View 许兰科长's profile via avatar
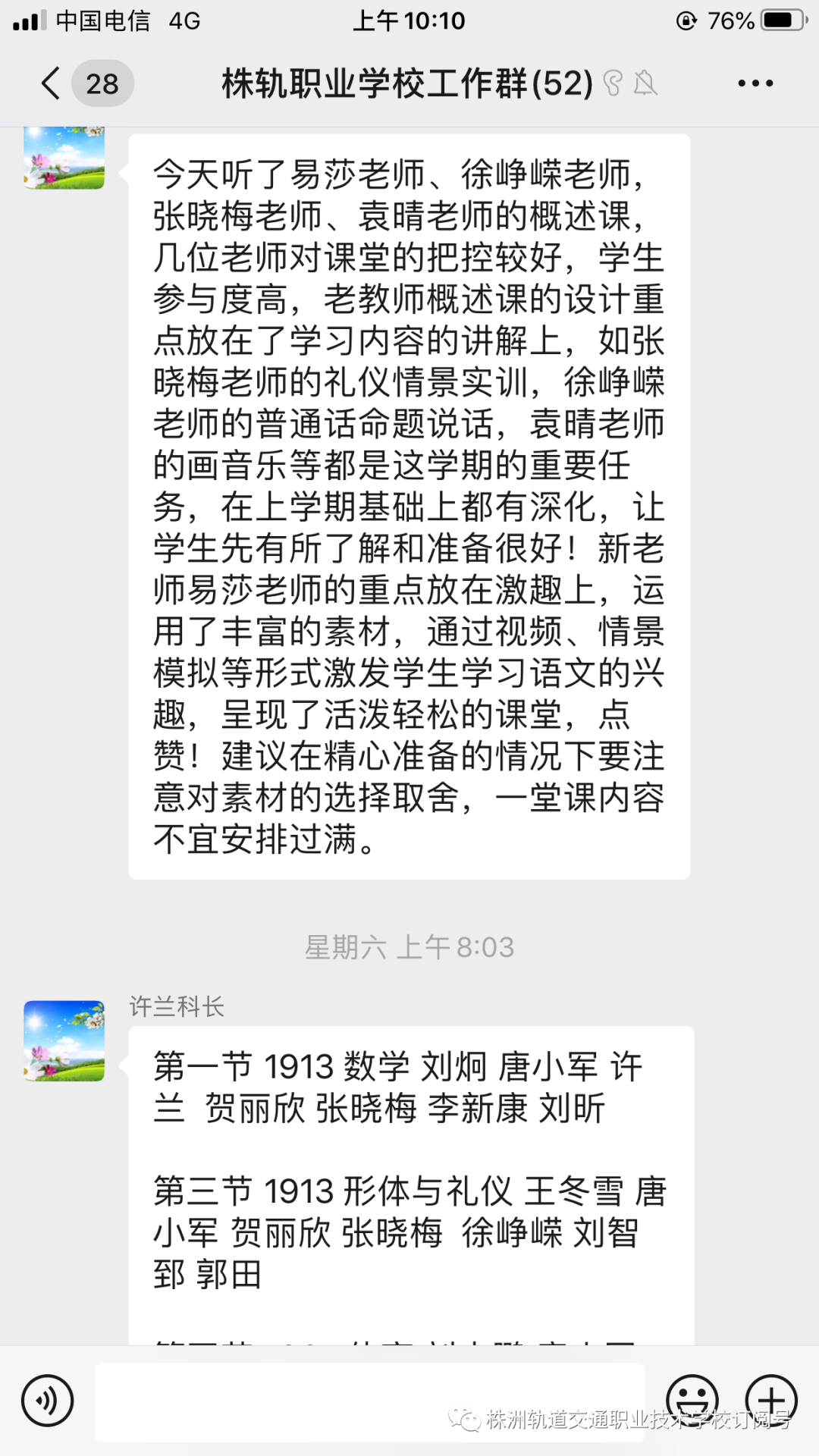Screen dimensions: 819x1456 coord(64,1040)
